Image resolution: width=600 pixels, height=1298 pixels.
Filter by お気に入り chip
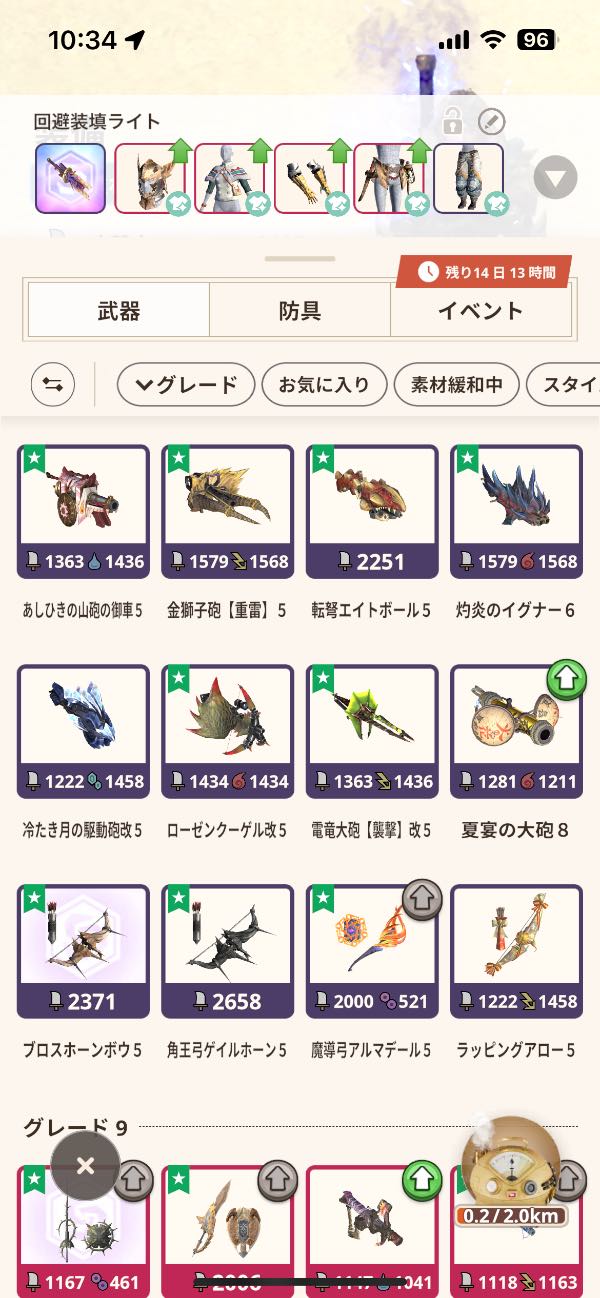(x=323, y=384)
